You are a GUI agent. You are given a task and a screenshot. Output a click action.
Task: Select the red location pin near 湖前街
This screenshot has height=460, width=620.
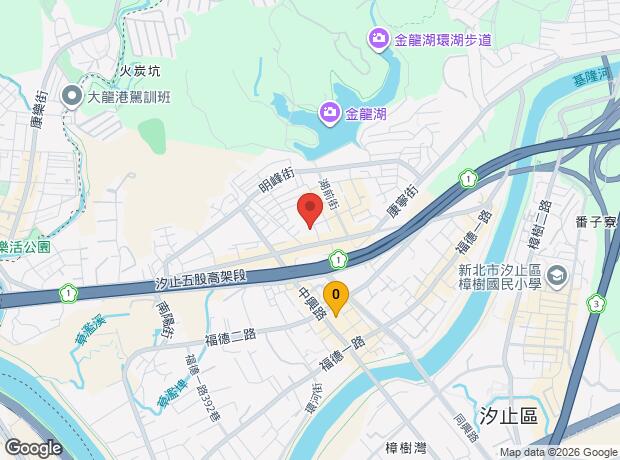310,210
